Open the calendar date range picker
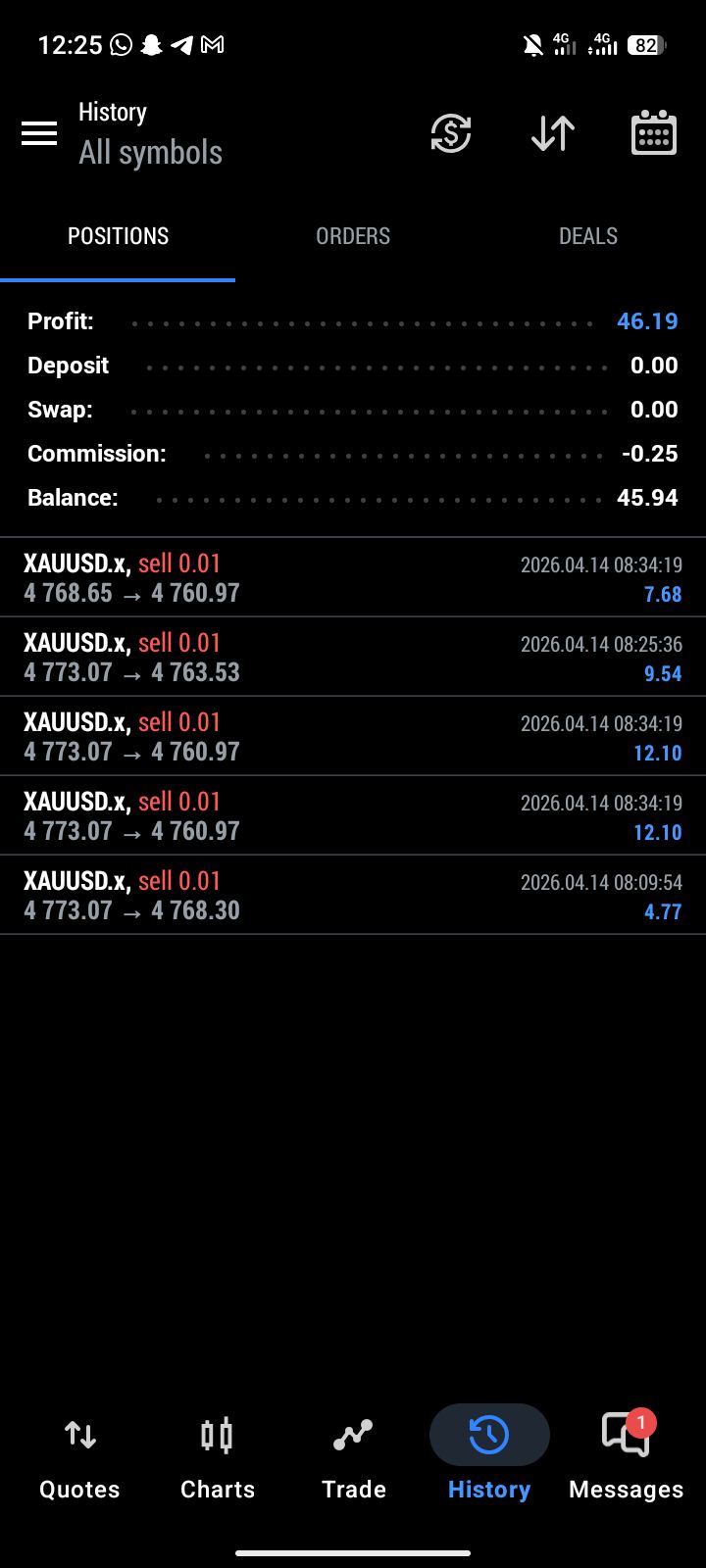Viewport: 706px width, 1568px height. click(x=653, y=133)
